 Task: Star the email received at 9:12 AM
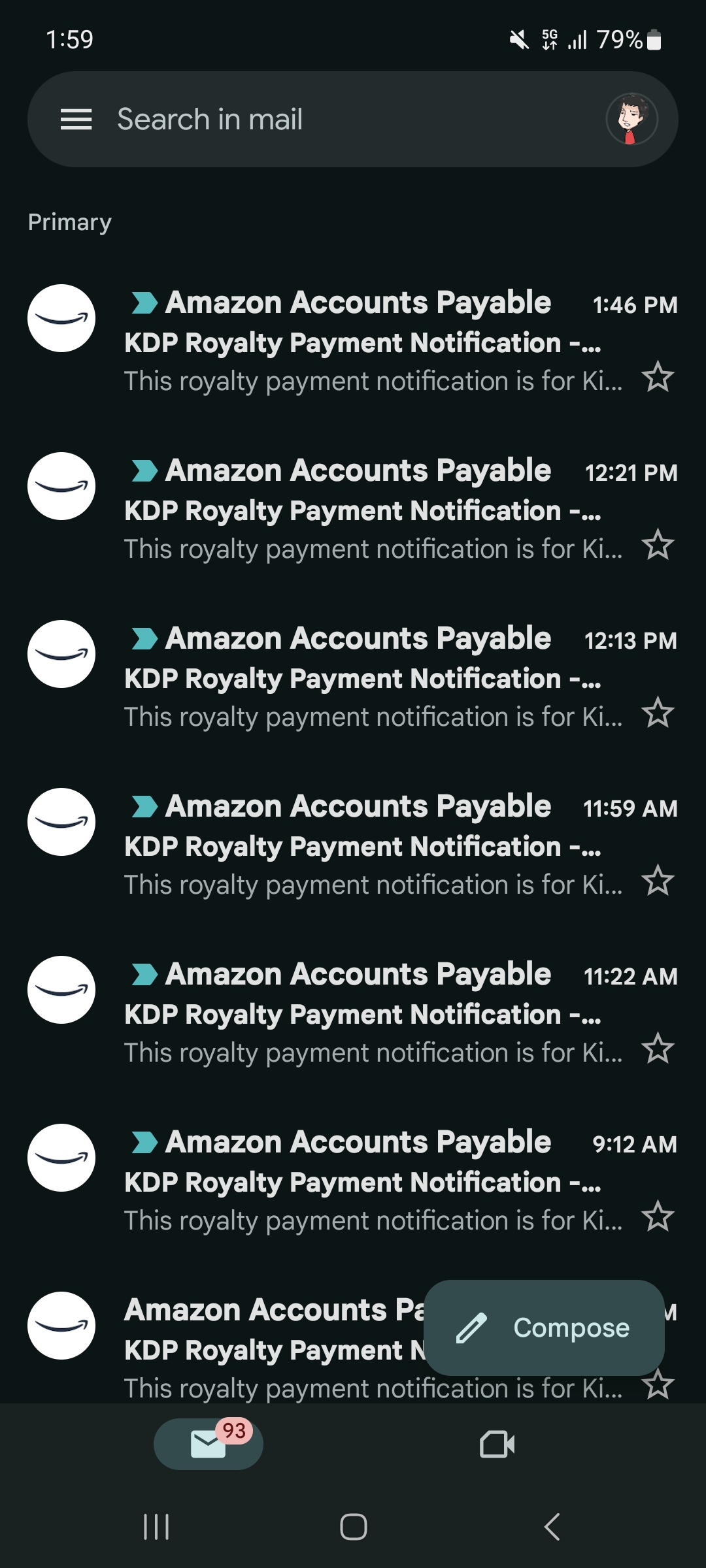(658, 1217)
